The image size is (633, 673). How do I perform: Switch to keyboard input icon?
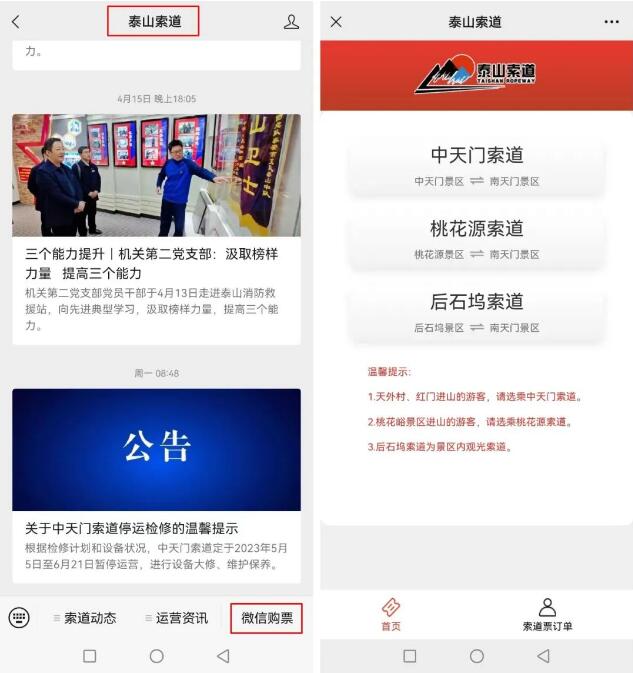point(19,617)
